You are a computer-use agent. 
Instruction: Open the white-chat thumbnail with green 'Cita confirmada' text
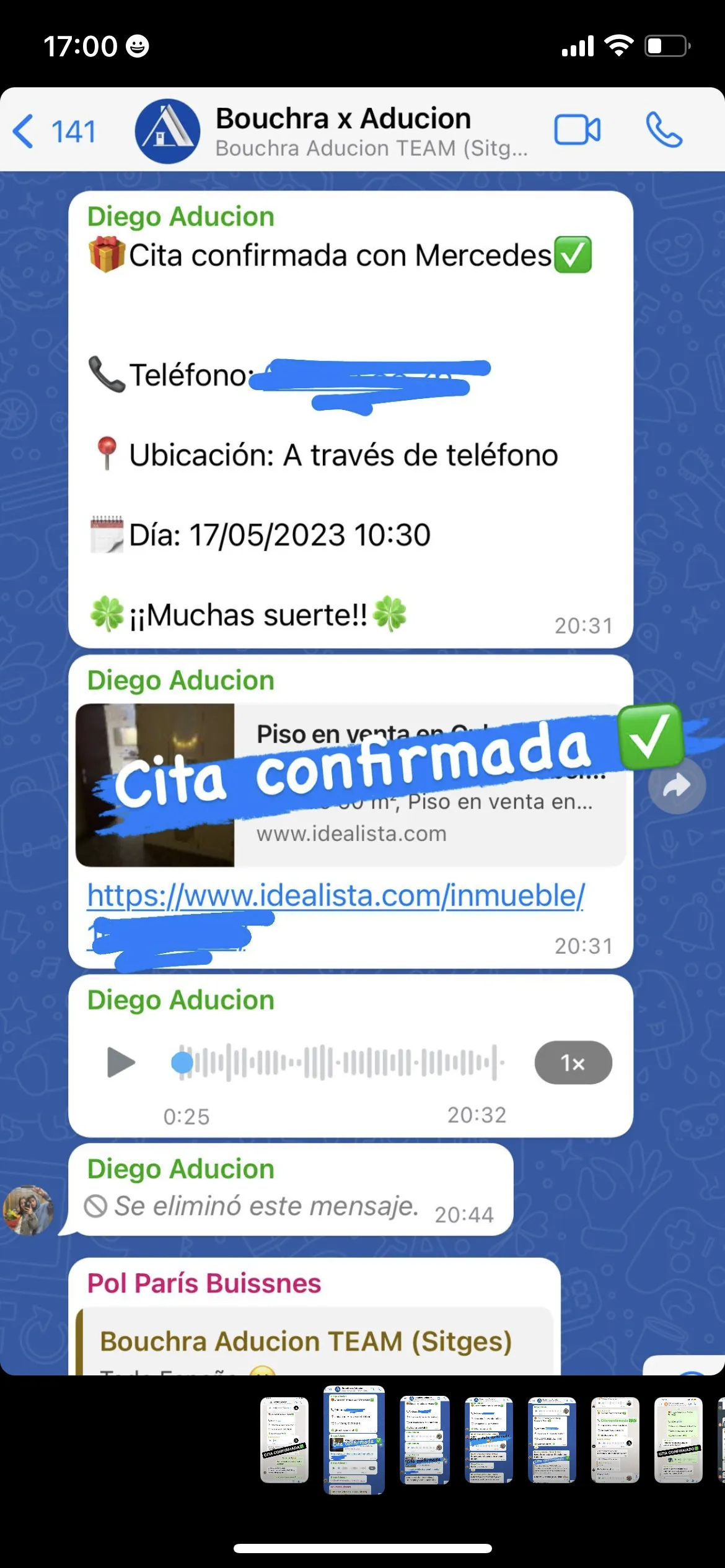tap(615, 1440)
